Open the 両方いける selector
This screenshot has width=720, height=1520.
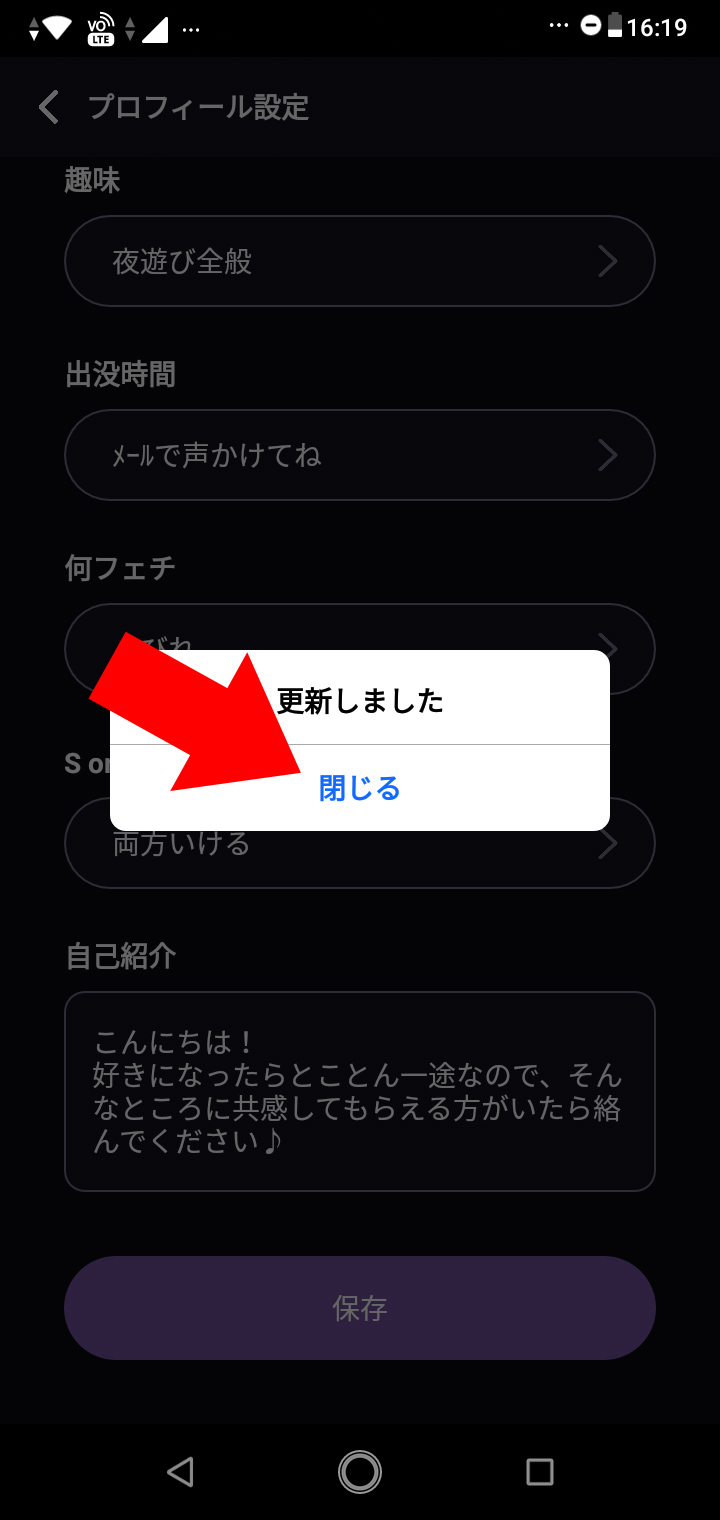pyautogui.click(x=360, y=843)
